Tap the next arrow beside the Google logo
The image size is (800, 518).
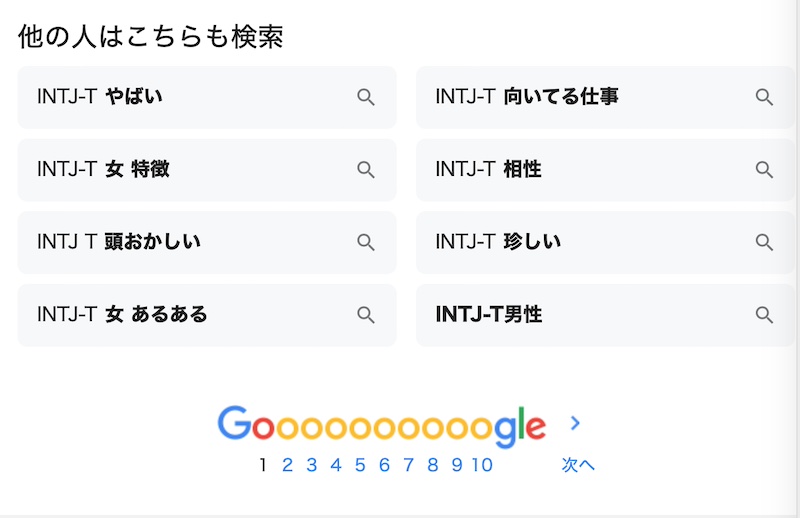[x=575, y=423]
